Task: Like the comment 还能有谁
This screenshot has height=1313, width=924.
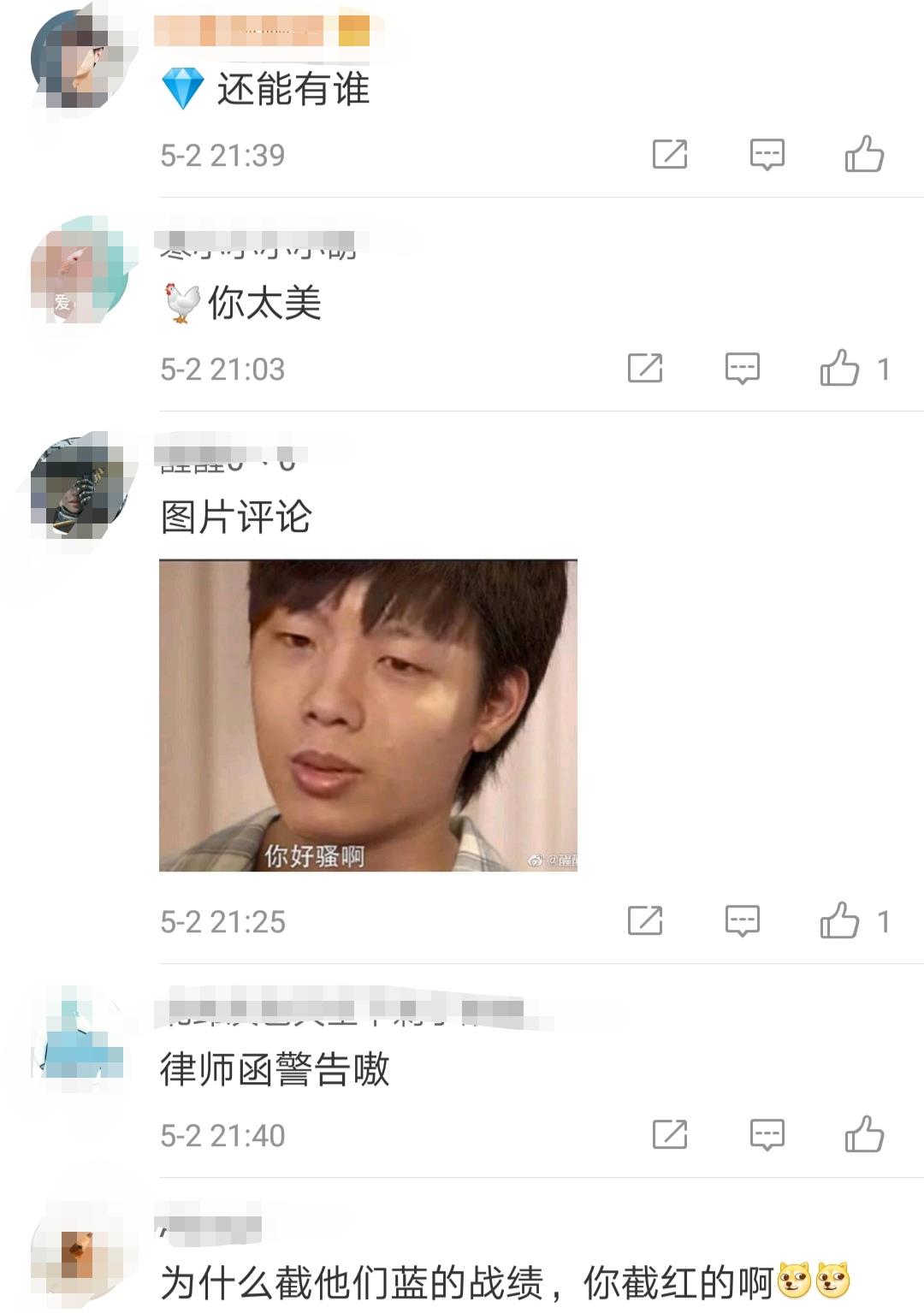Action: tap(863, 155)
